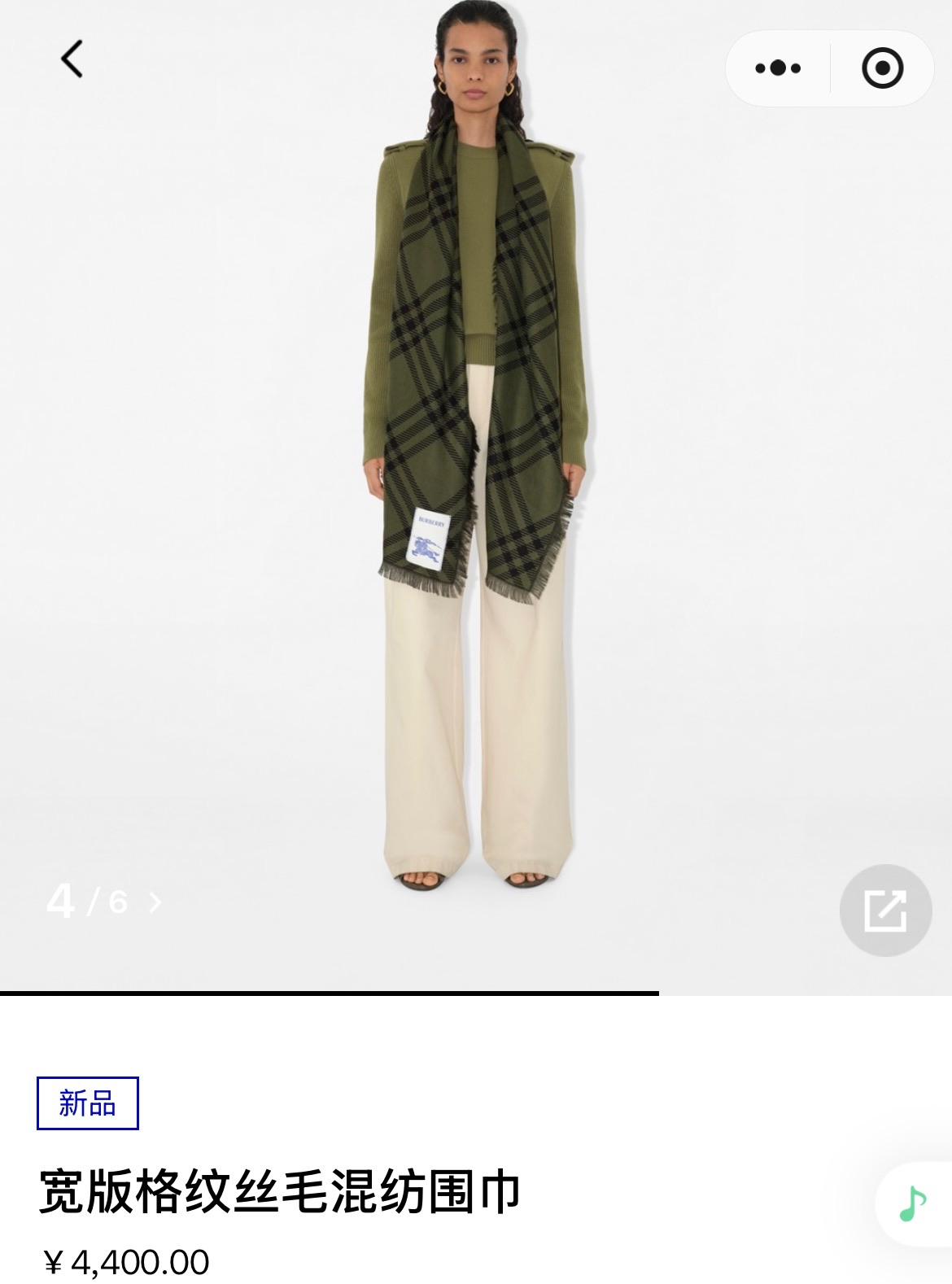Advance to the next product image
Image resolution: width=952 pixels, height=1284 pixels.
click(x=155, y=902)
